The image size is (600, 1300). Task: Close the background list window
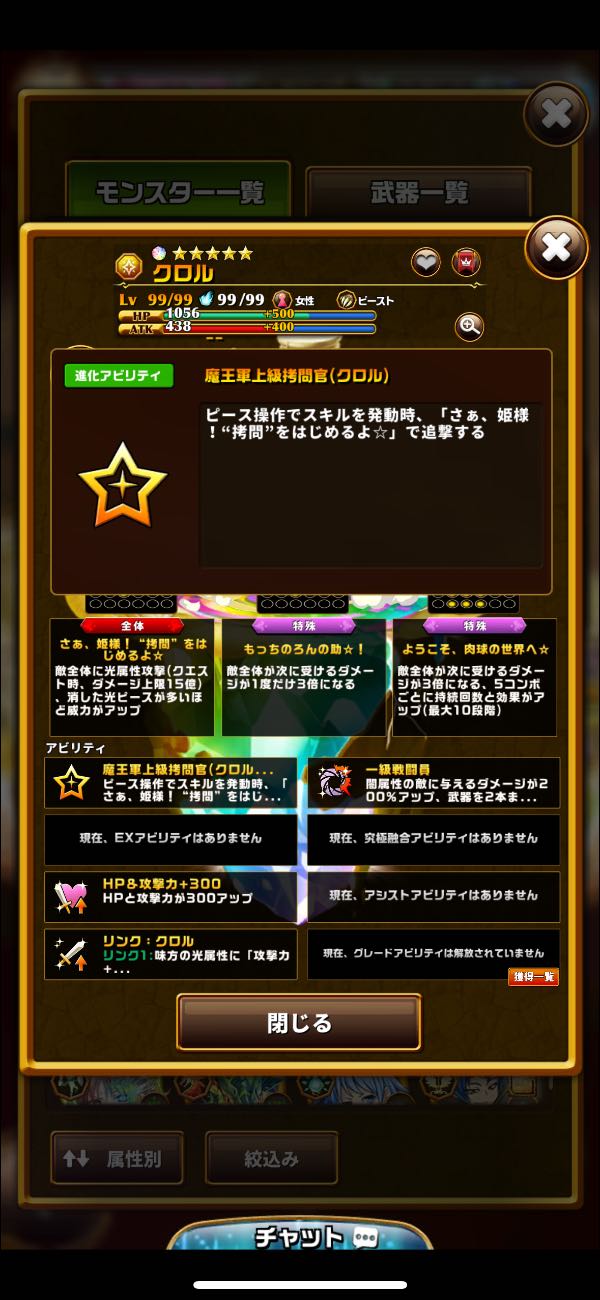click(x=555, y=114)
